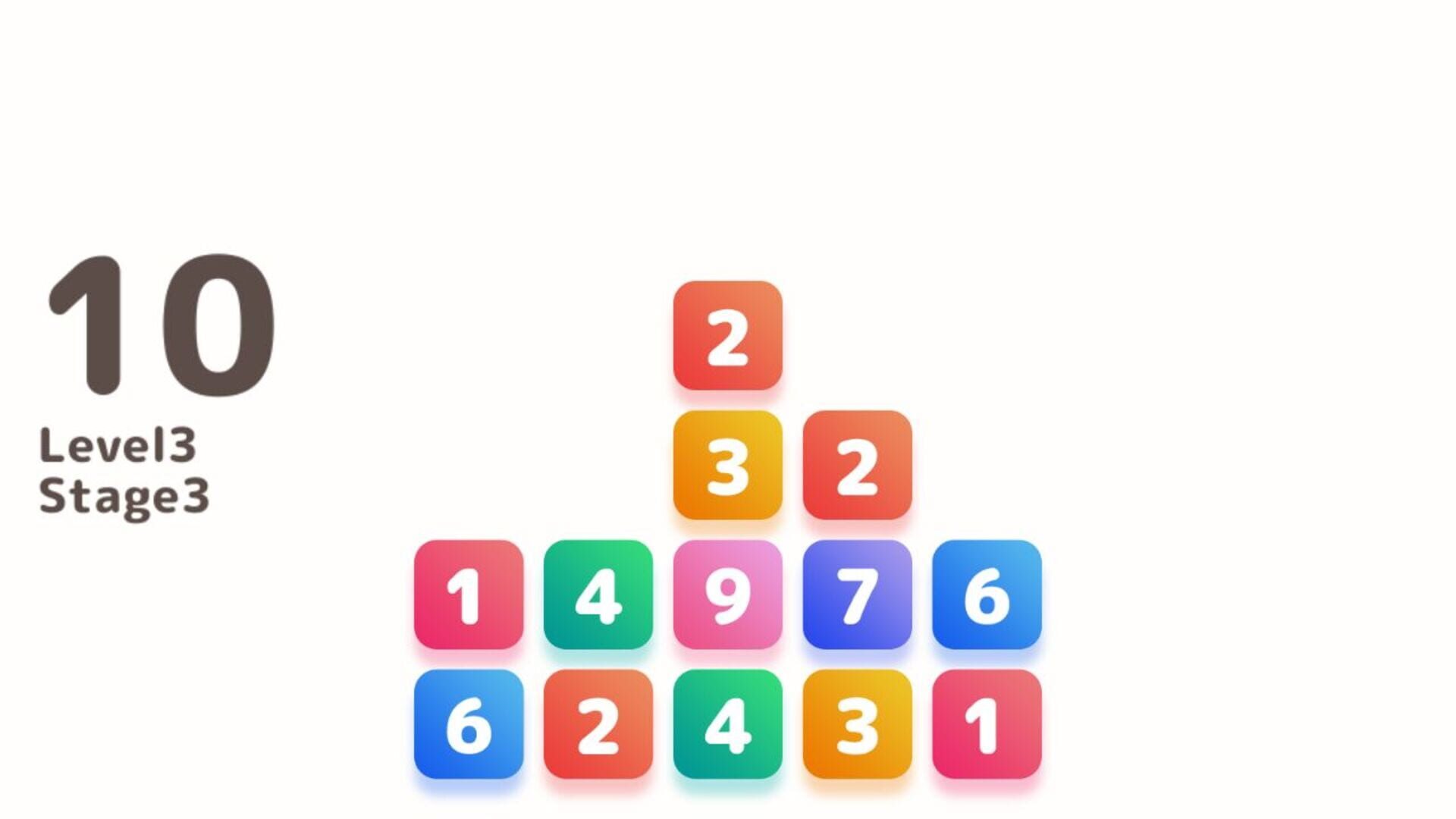Tap the 1 tile beneath the blue 6
1456x819 pixels.
point(987,724)
